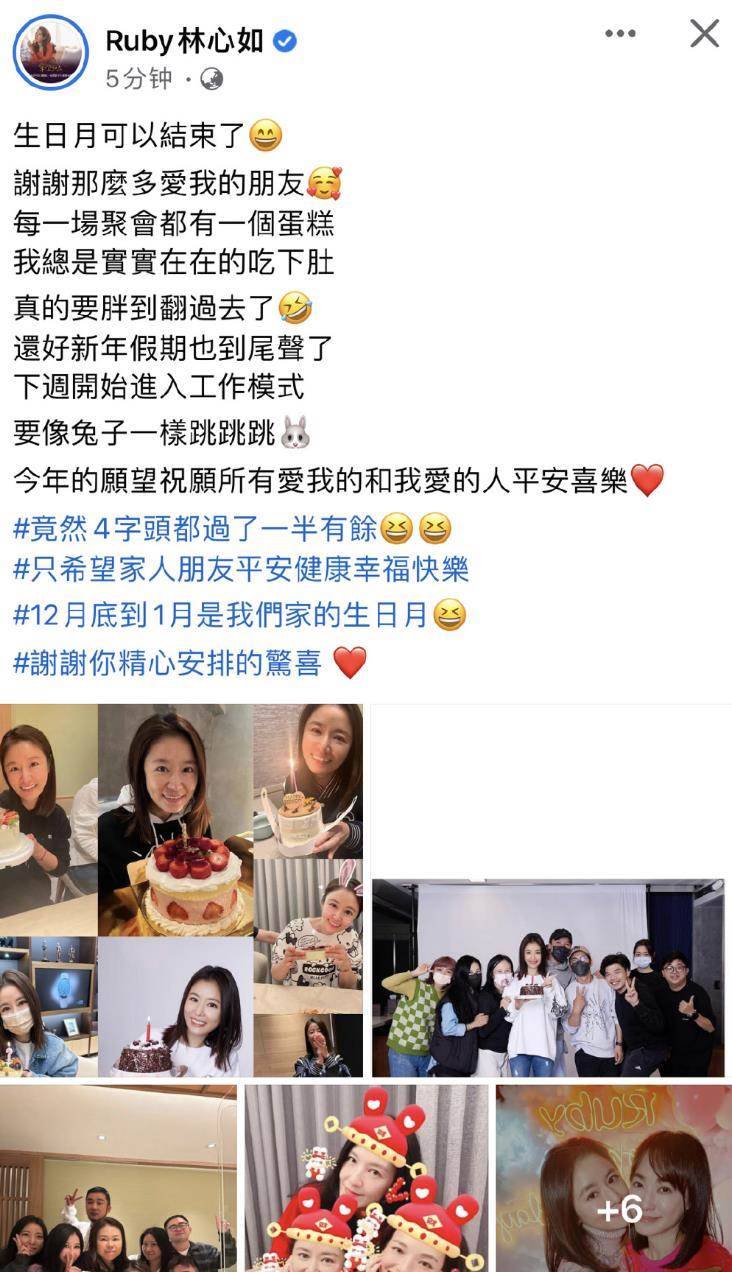Open hashtag #只希望家人朋友平安健康幸福快樂
The height and width of the screenshot is (1272, 732).
pyautogui.click(x=240, y=570)
